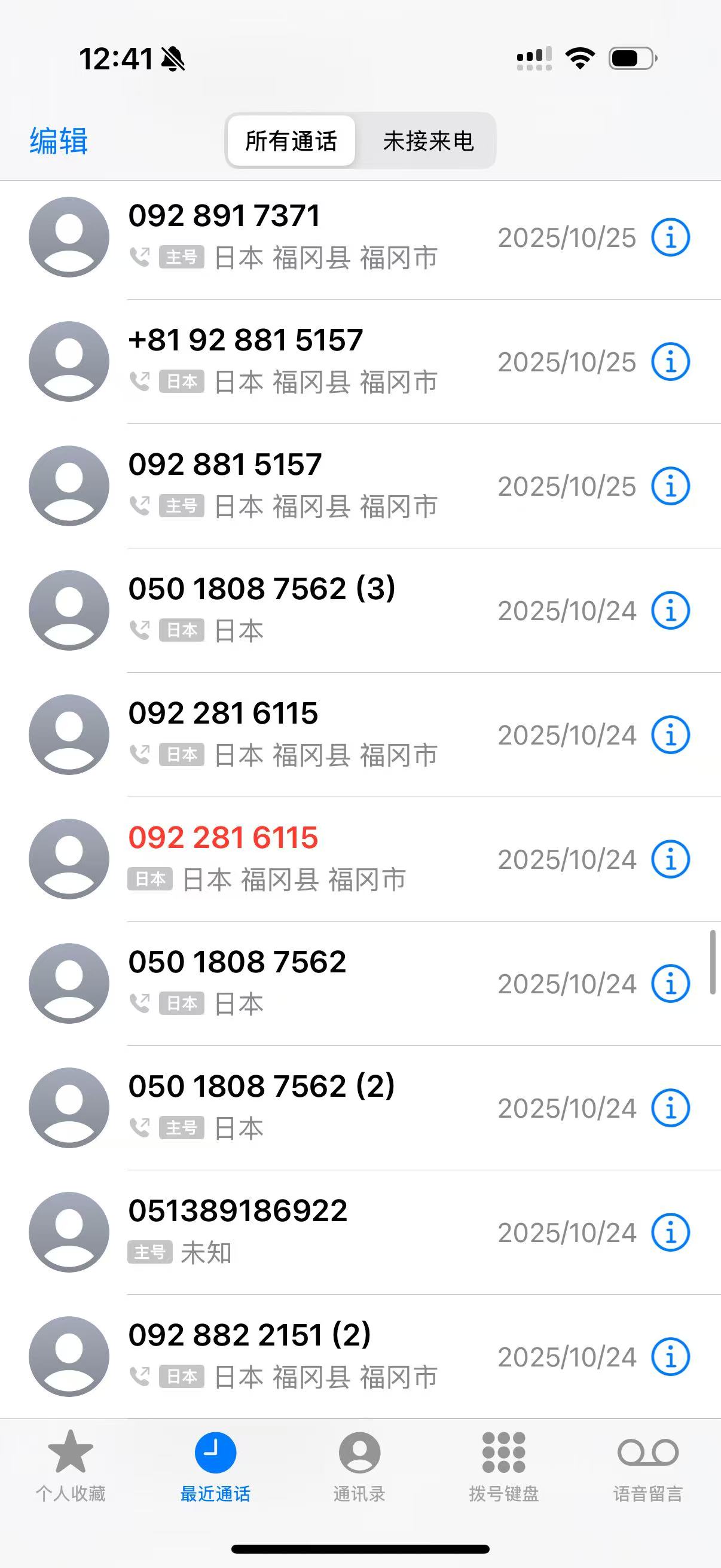Open info for 051389186922
Viewport: 721px width, 1568px height.
[671, 1233]
